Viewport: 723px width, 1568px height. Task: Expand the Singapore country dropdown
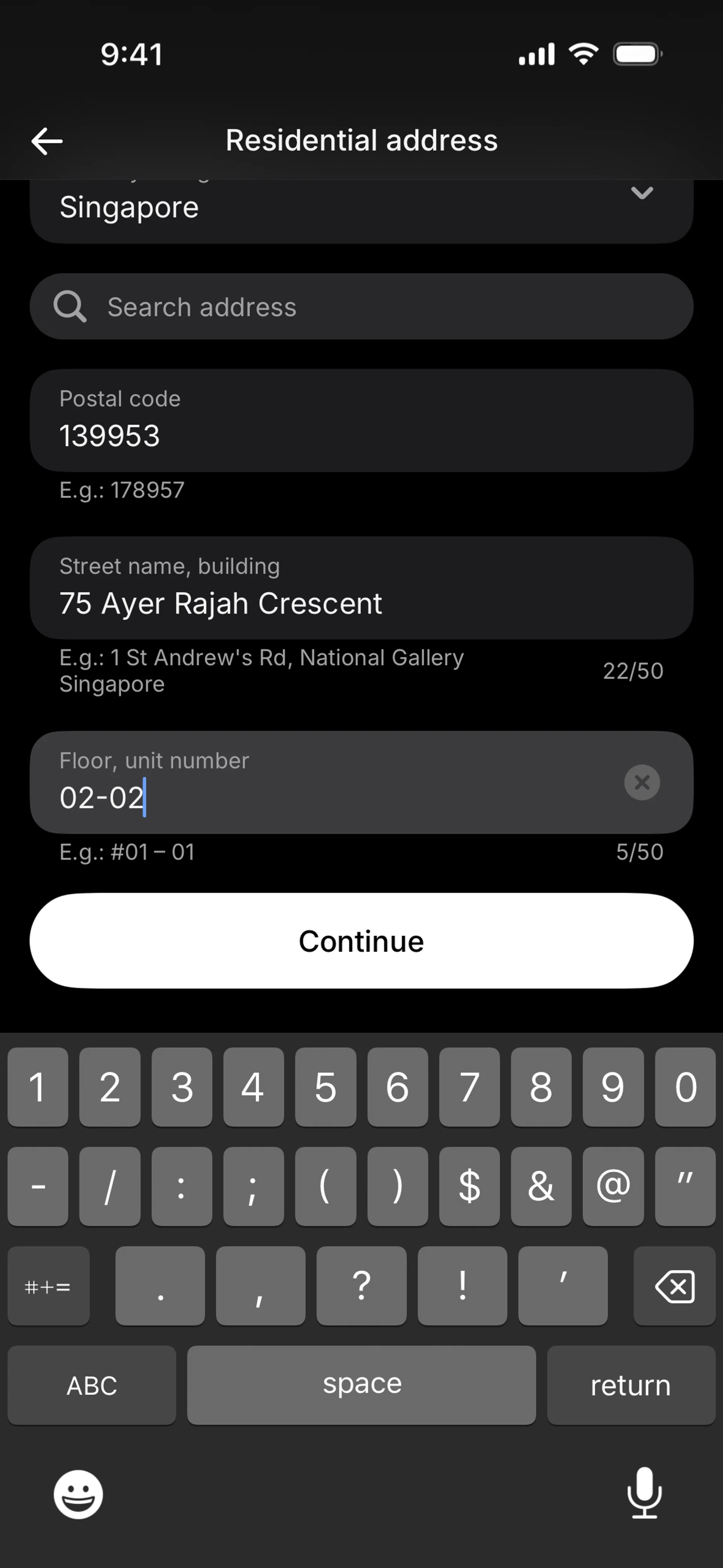point(641,194)
